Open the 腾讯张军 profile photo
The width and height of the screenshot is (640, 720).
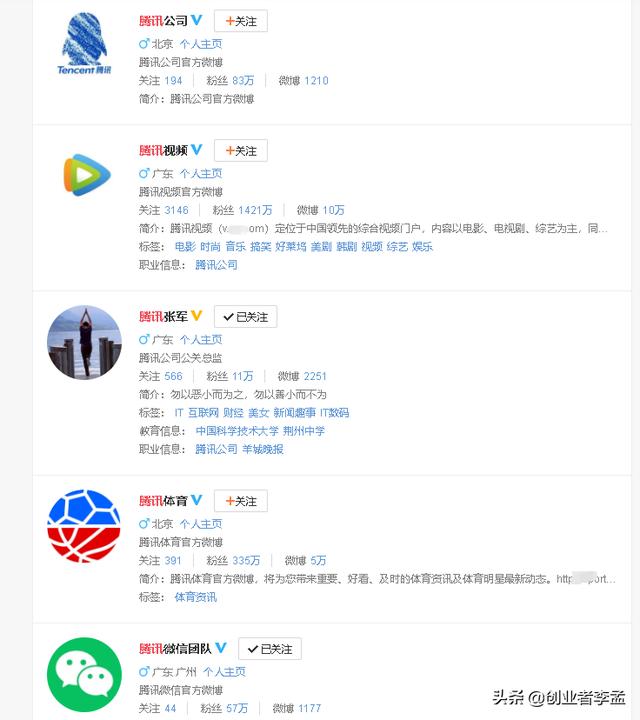point(84,342)
